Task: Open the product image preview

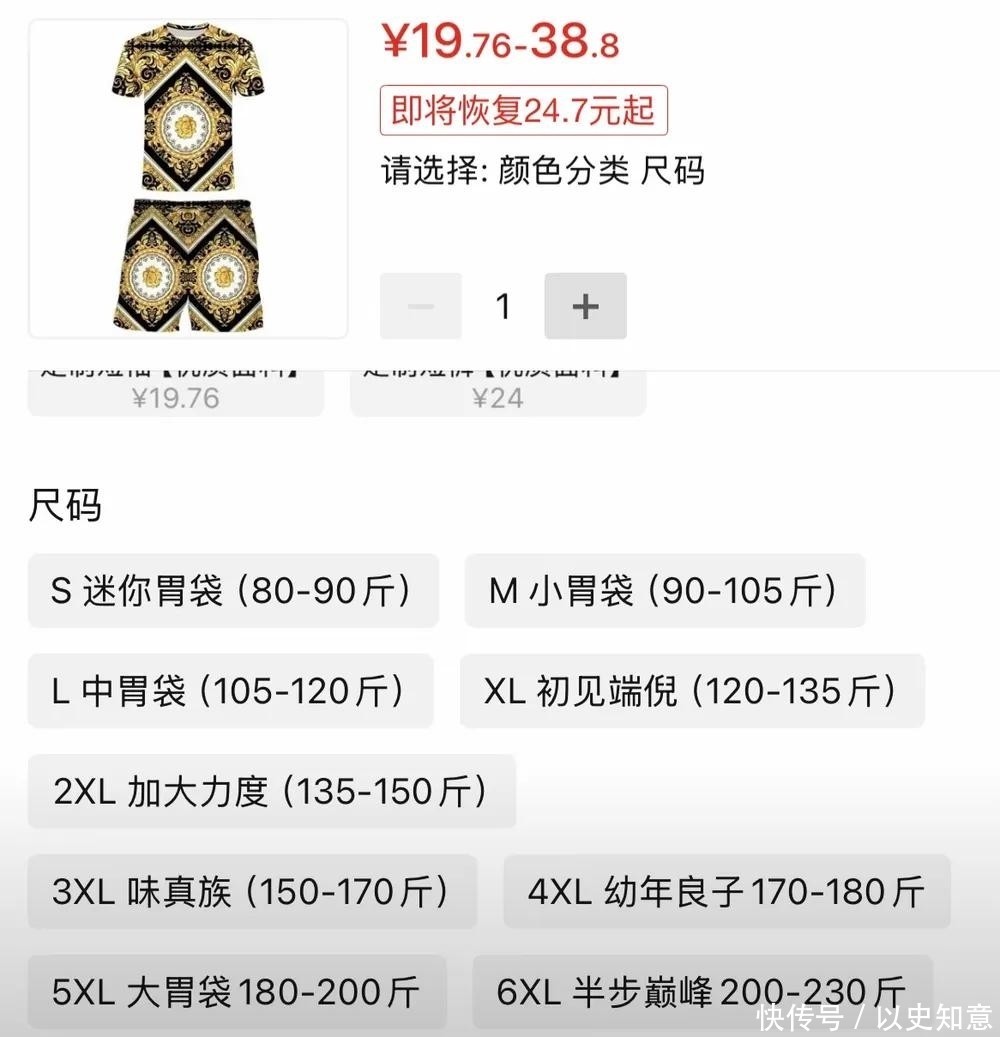Action: [x=188, y=179]
